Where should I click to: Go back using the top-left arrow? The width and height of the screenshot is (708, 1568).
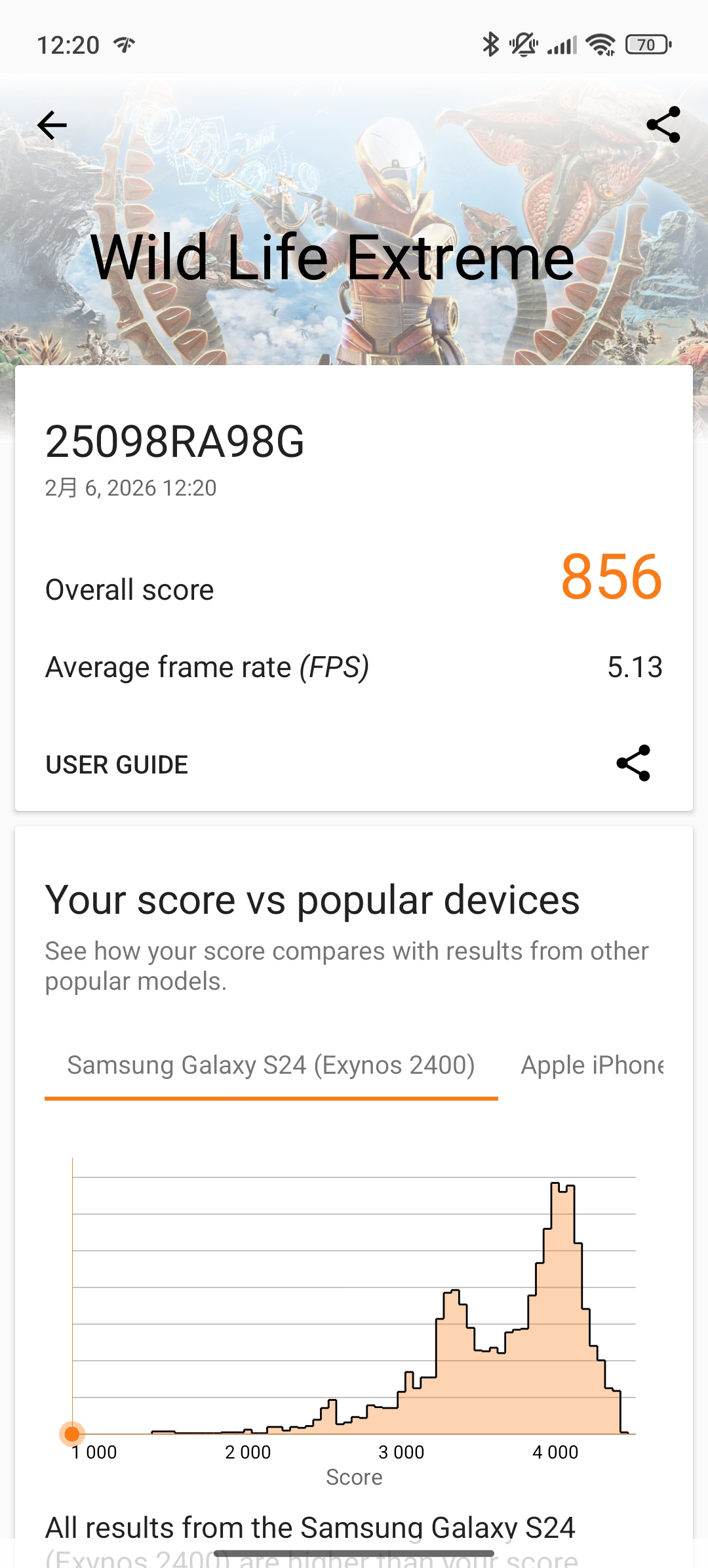point(52,125)
